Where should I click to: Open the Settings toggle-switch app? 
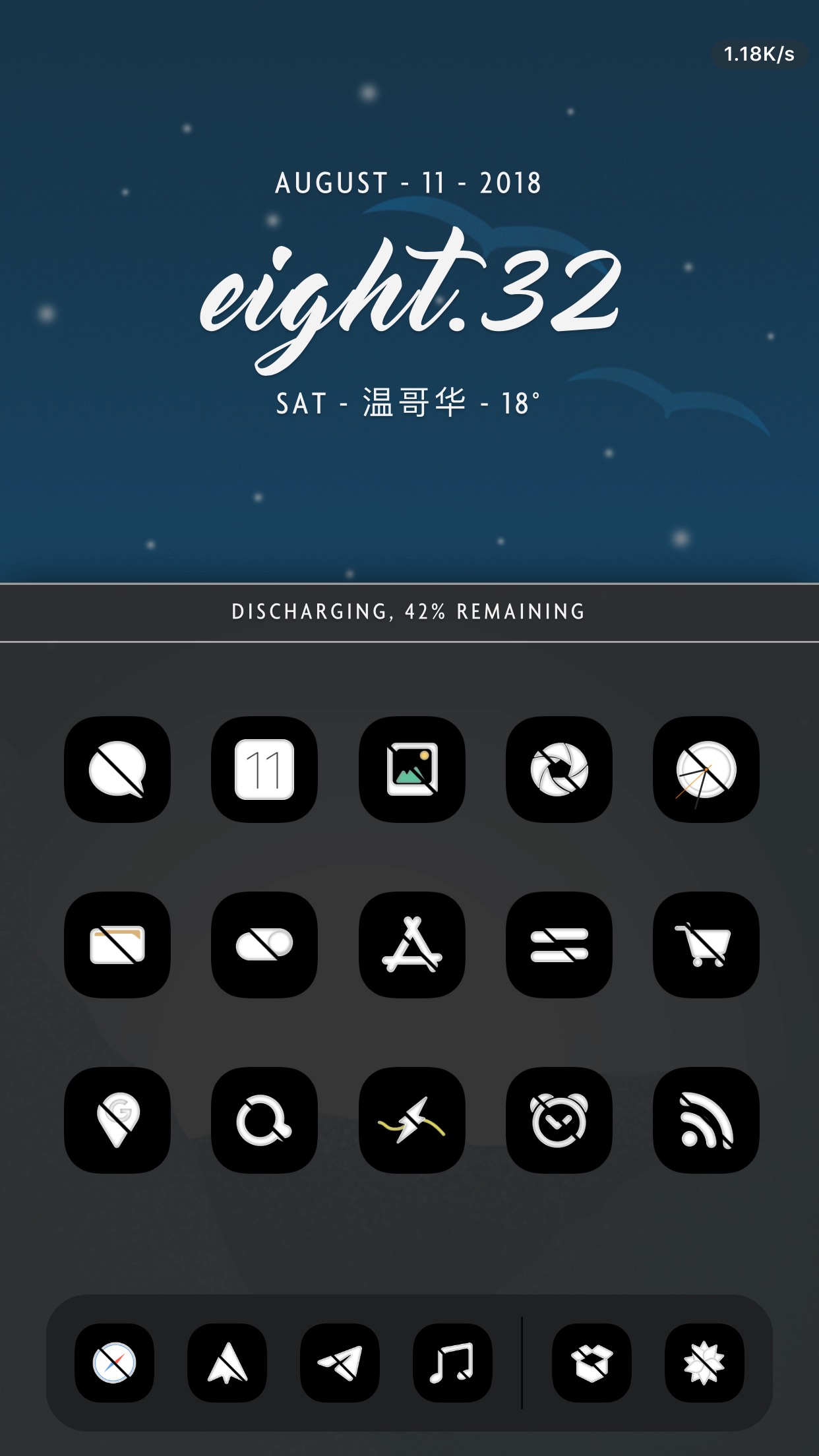264,944
